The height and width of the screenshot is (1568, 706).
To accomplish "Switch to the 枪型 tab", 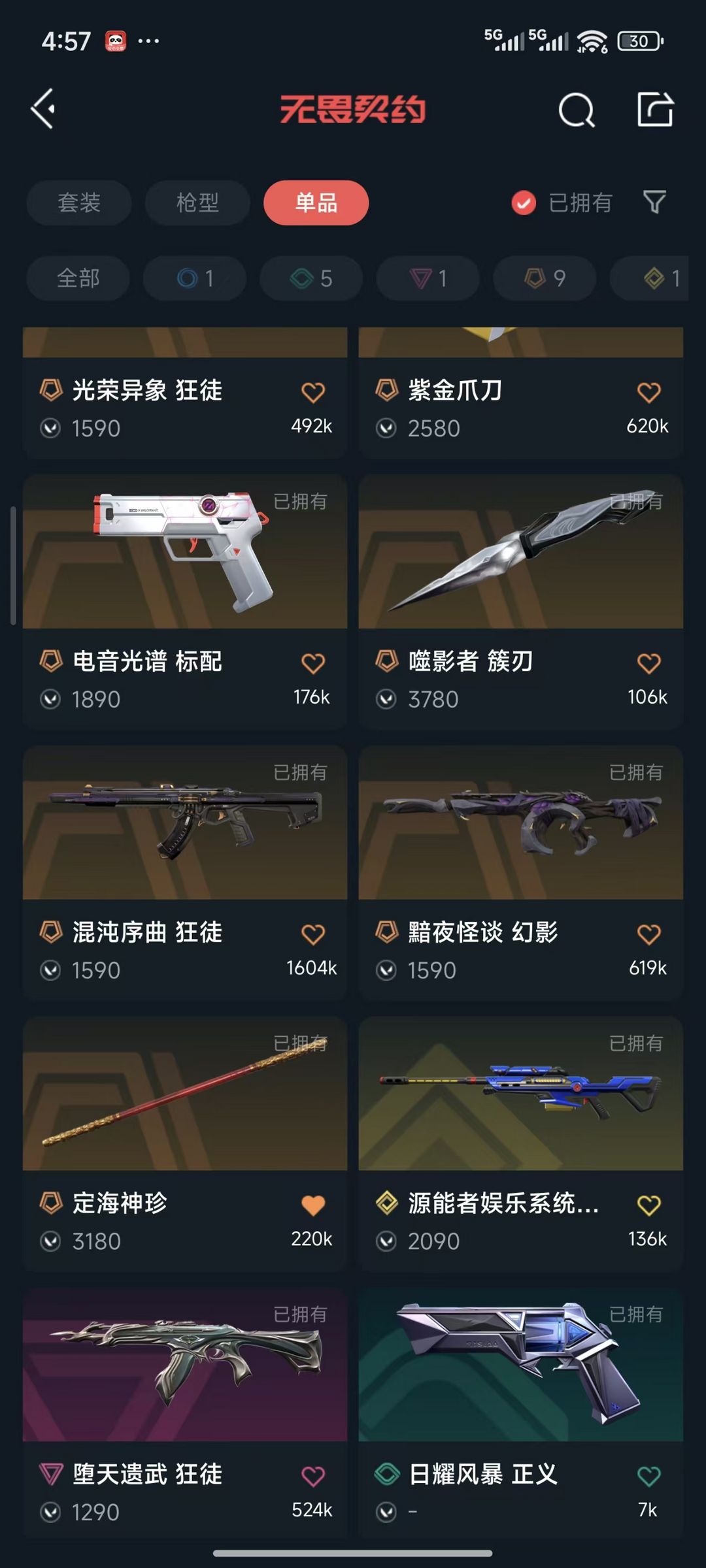I will [x=197, y=203].
